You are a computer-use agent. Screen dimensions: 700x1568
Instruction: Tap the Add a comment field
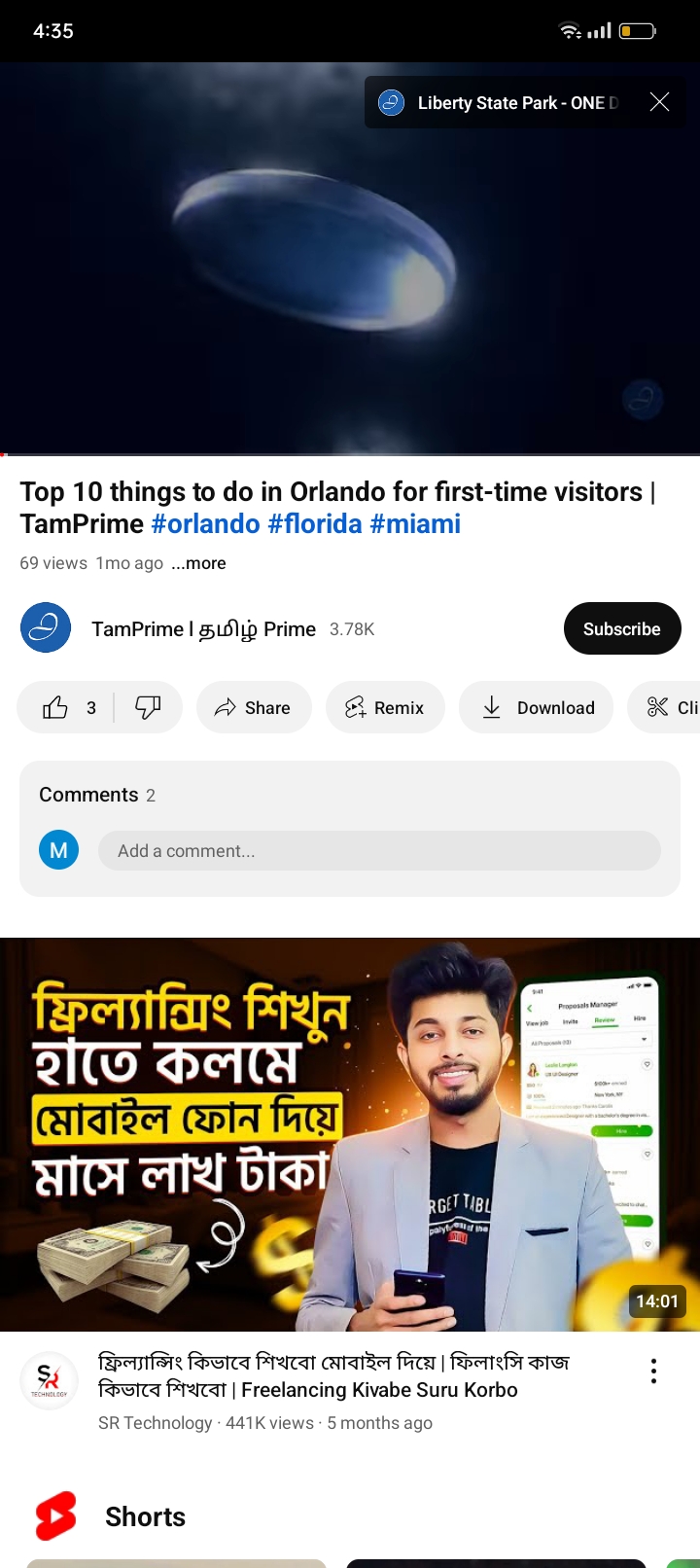379,850
